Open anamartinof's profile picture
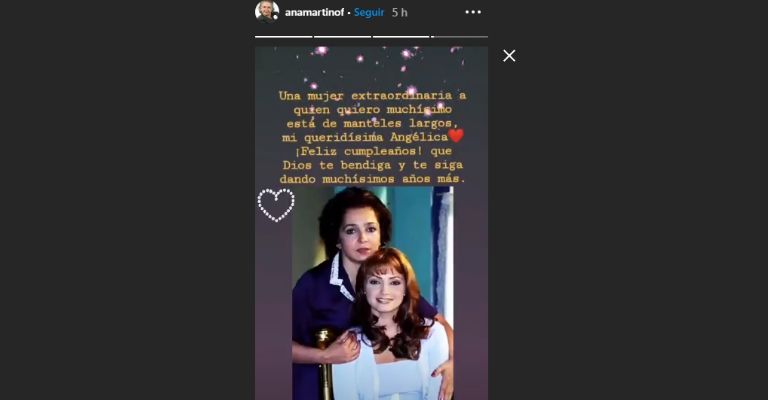The image size is (768, 400). tap(266, 11)
